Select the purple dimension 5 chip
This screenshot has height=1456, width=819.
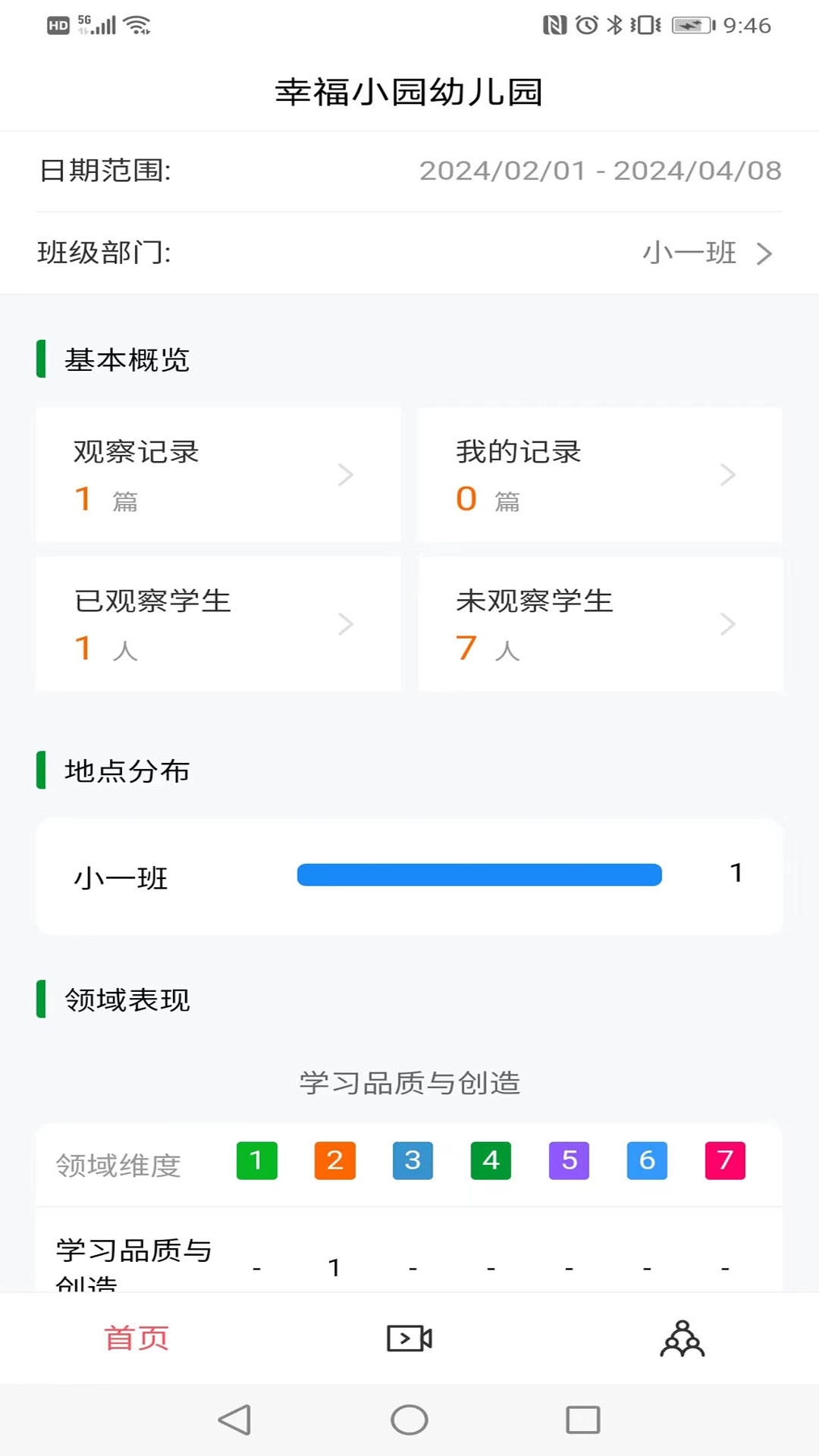click(568, 1160)
